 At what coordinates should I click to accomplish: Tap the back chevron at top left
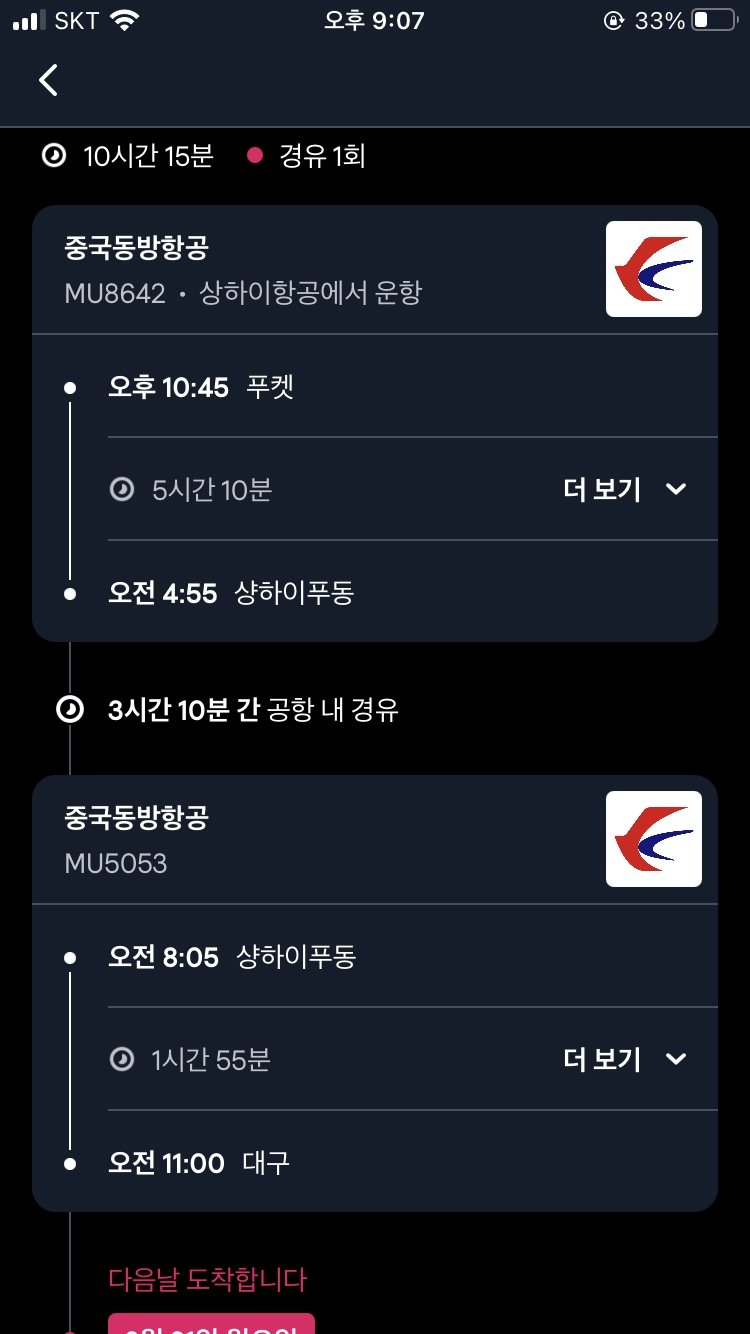point(47,79)
